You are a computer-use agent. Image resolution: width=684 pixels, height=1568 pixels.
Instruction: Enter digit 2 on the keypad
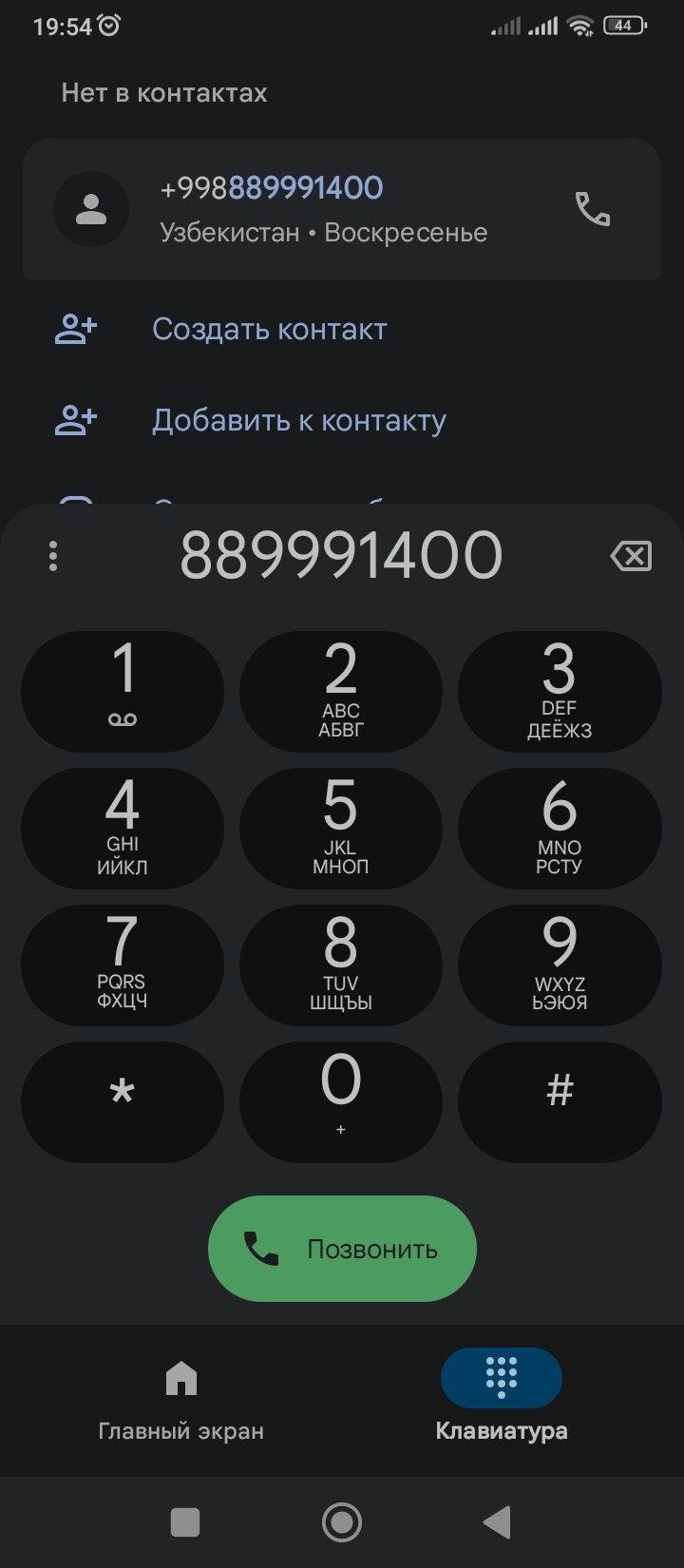[341, 691]
